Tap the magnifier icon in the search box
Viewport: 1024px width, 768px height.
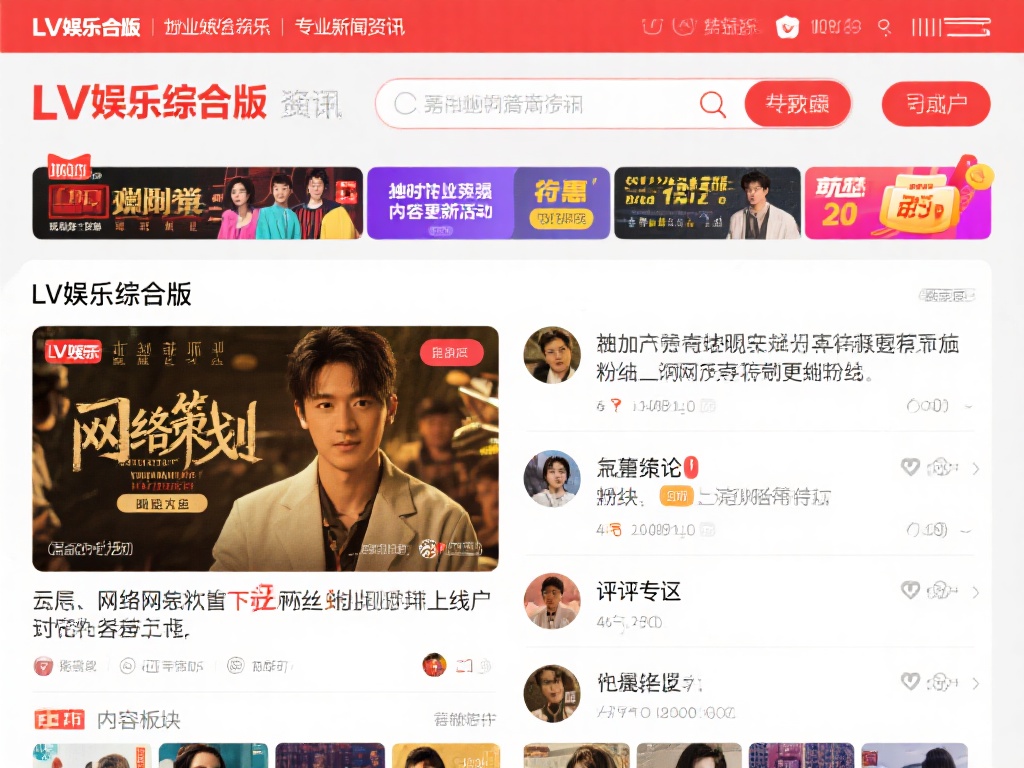coord(712,104)
